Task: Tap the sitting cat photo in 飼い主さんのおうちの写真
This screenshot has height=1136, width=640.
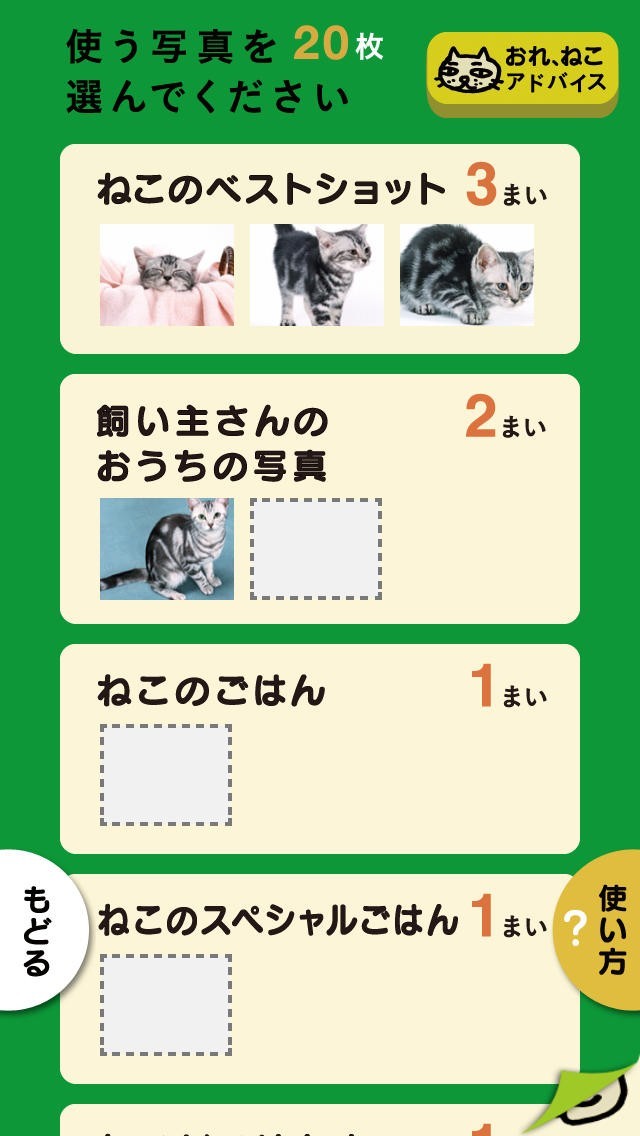Action: click(166, 549)
